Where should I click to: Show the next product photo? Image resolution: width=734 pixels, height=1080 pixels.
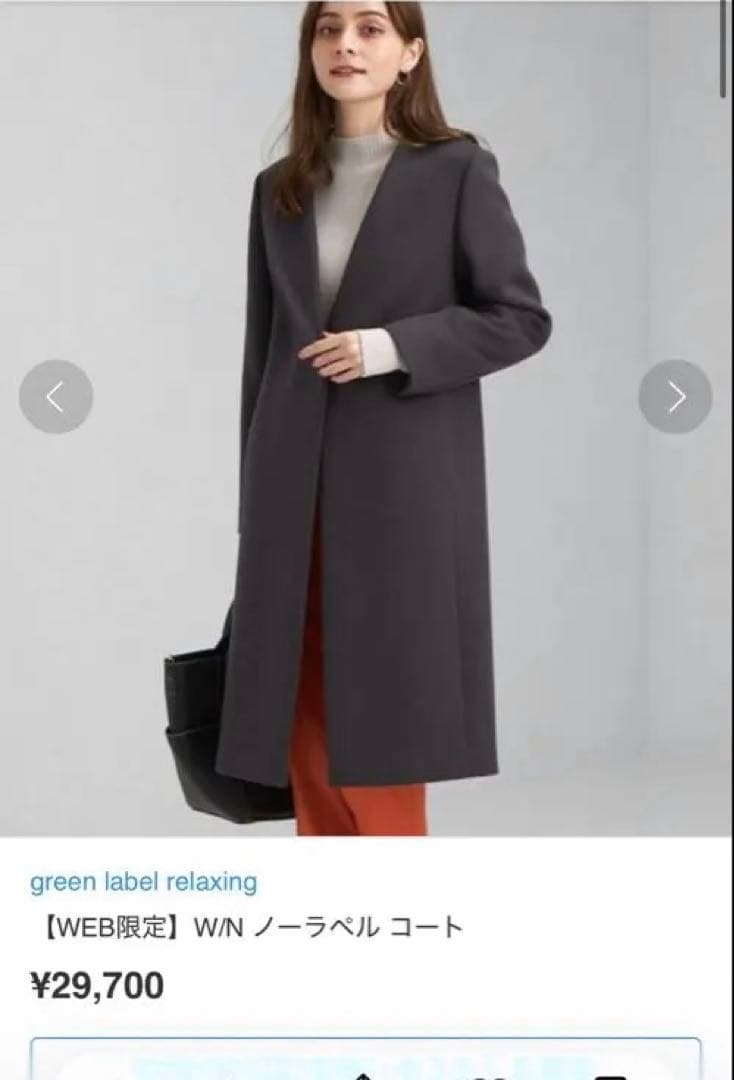coord(676,397)
